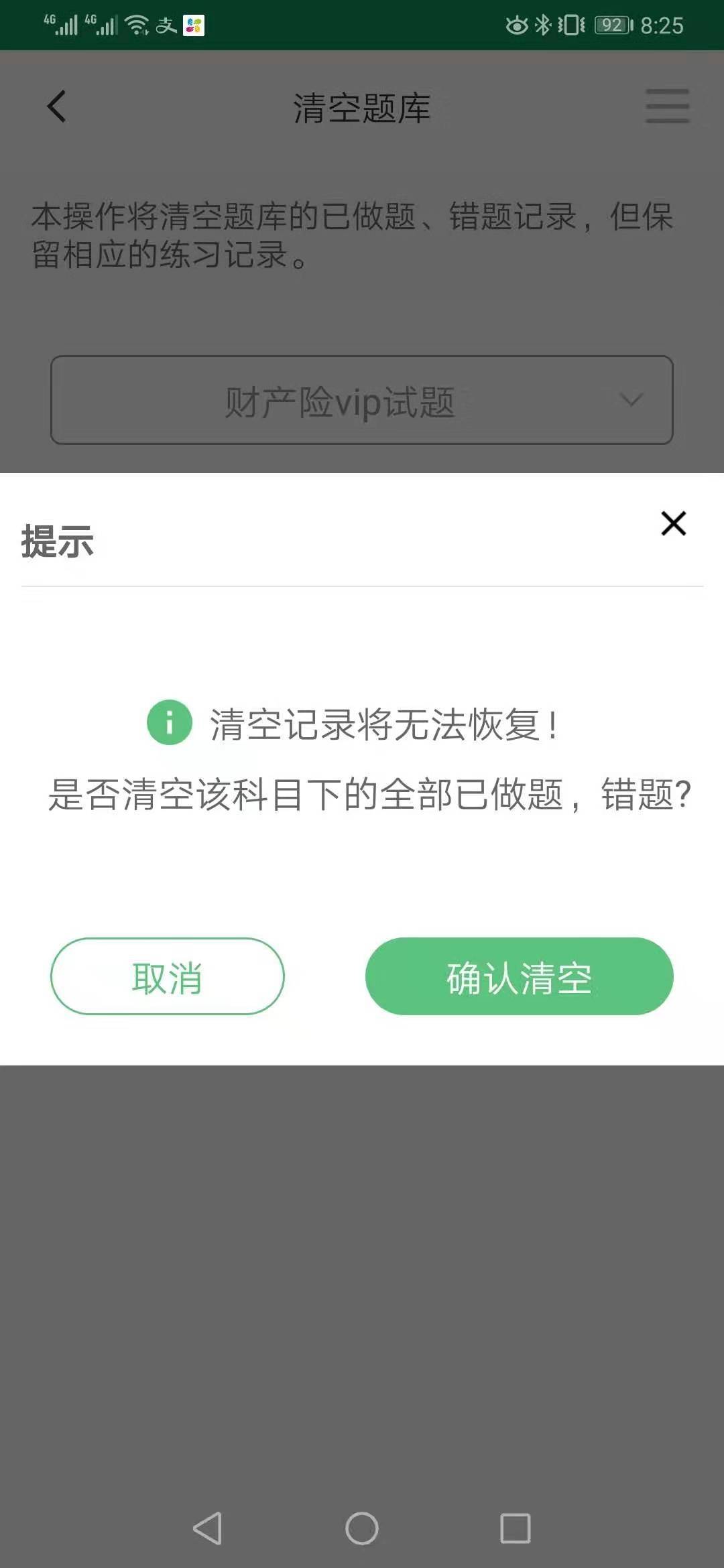Open the hamburger menu in header
Screen dimensions: 724x1568
point(667,107)
